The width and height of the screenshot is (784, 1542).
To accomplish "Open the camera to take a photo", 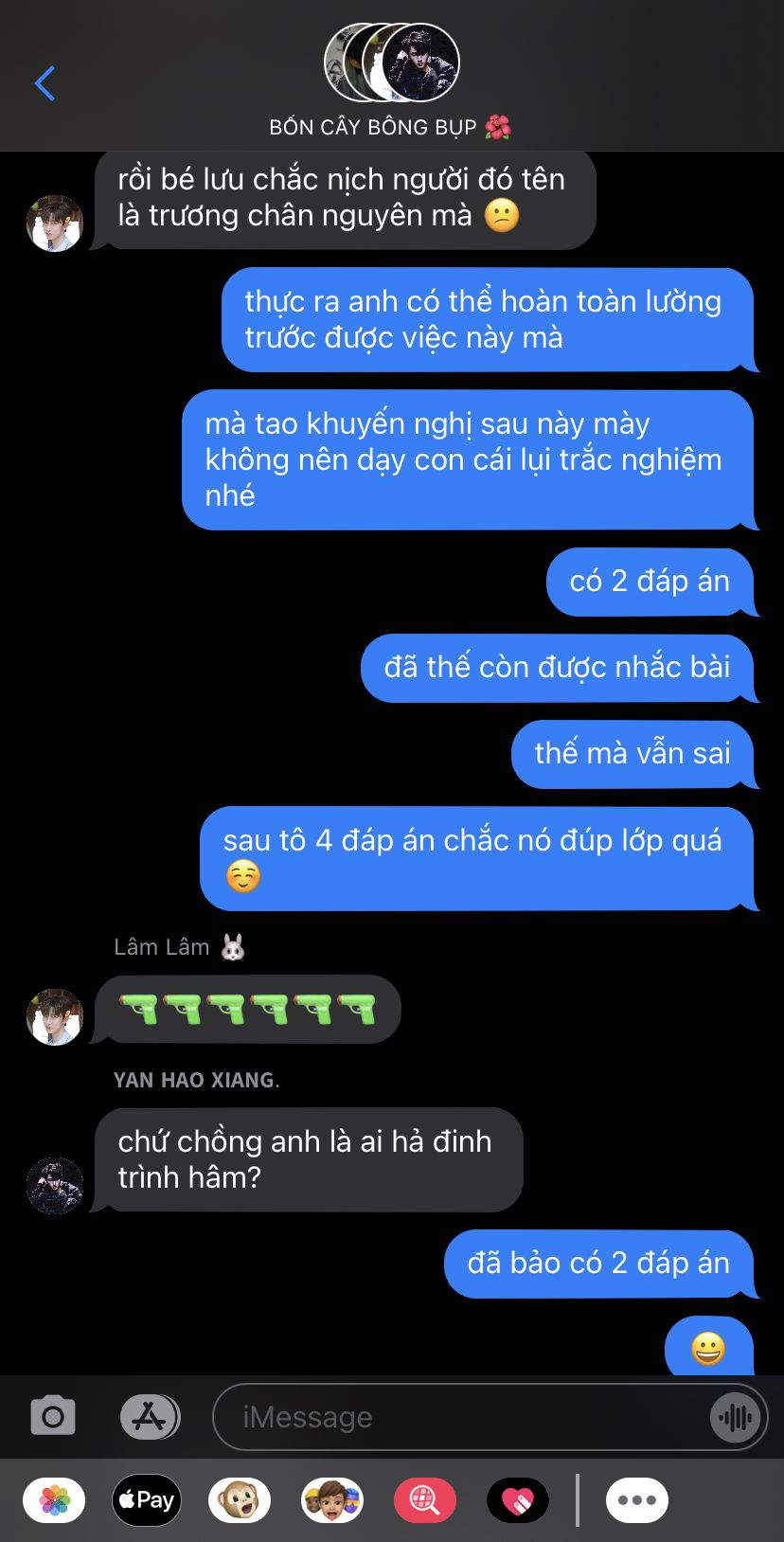I will pyautogui.click(x=53, y=1417).
